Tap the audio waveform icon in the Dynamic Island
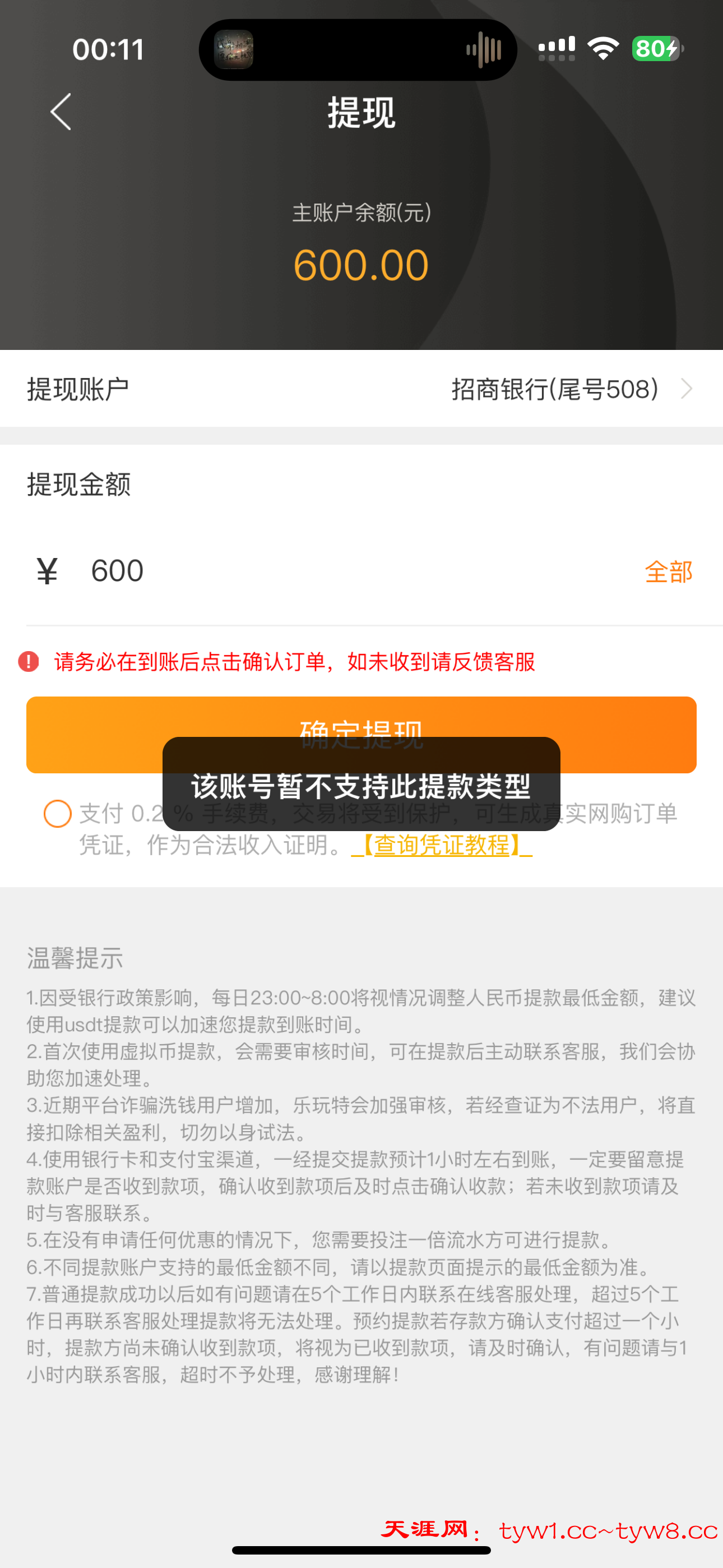The width and height of the screenshot is (723, 1568). pos(483,49)
